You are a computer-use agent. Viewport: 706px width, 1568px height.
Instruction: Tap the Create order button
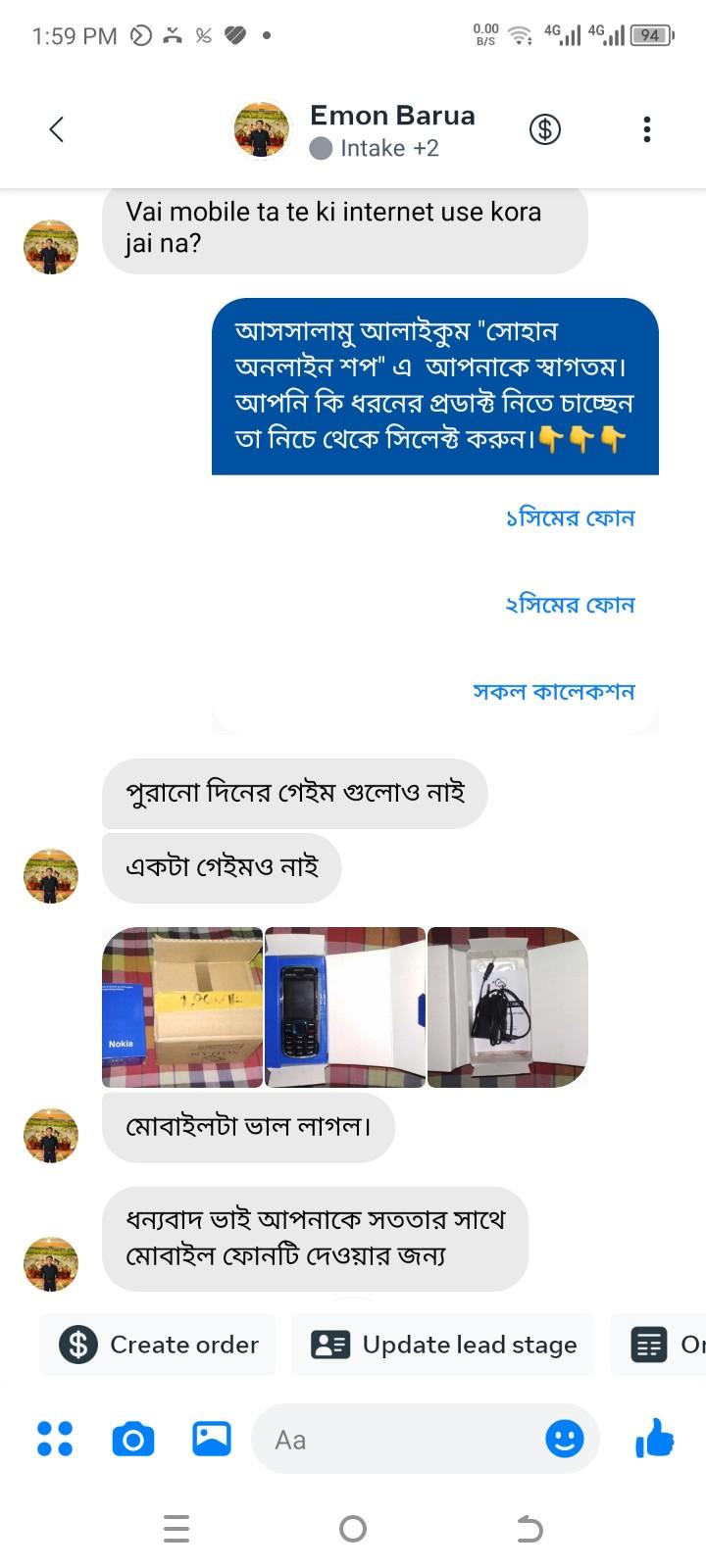(x=157, y=1345)
